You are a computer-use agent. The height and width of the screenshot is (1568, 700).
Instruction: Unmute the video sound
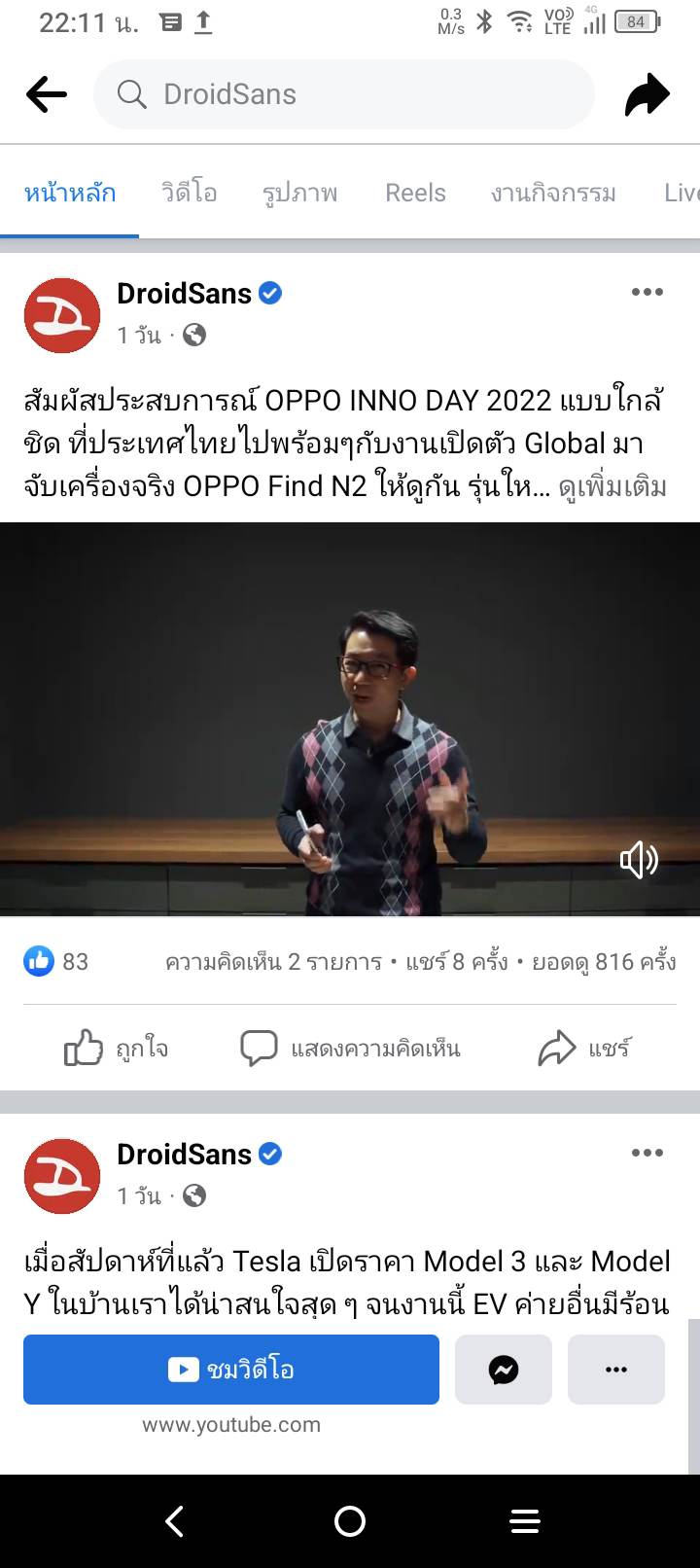(639, 860)
